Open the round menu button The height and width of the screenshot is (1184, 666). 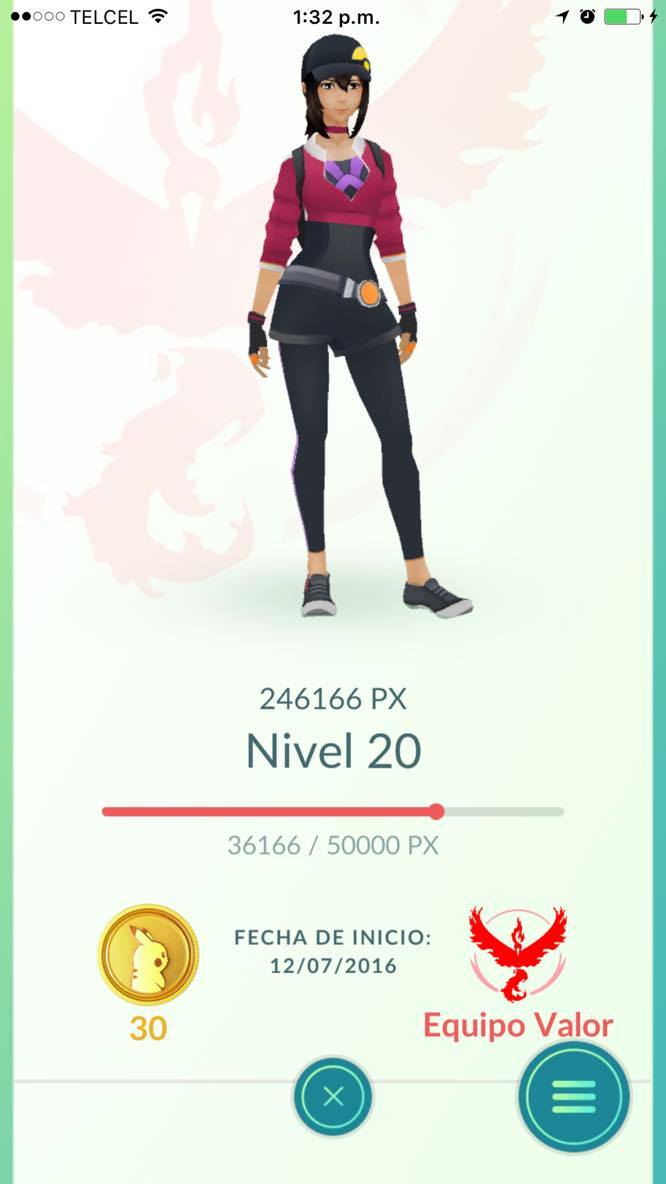(573, 1096)
